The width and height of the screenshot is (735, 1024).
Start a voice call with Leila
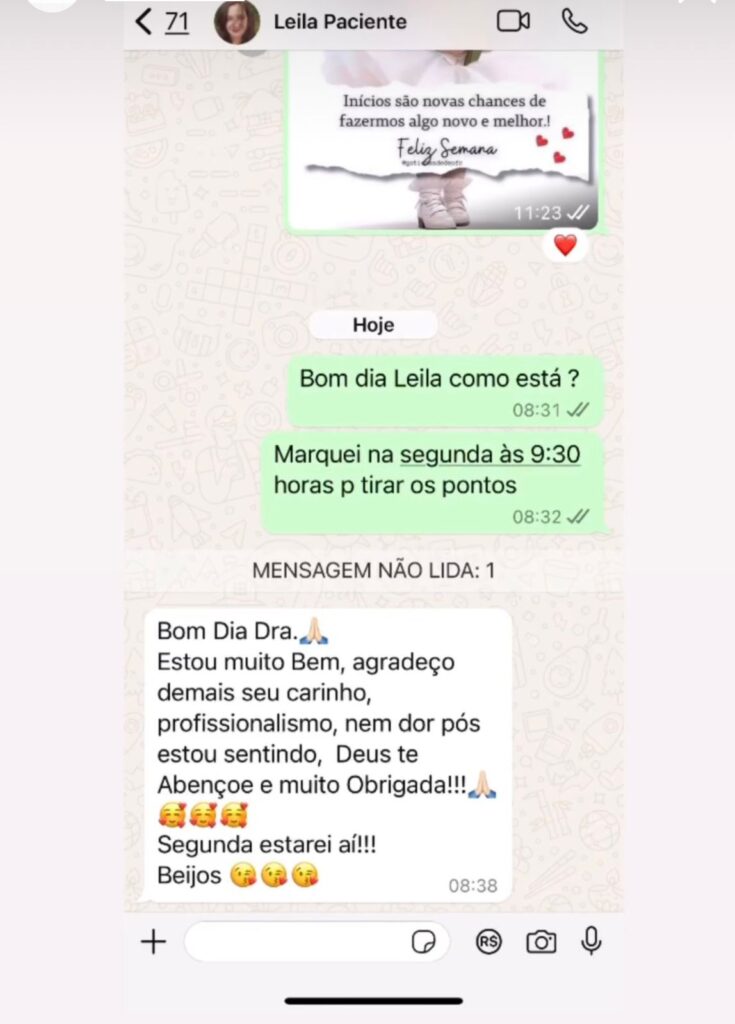[x=574, y=22]
